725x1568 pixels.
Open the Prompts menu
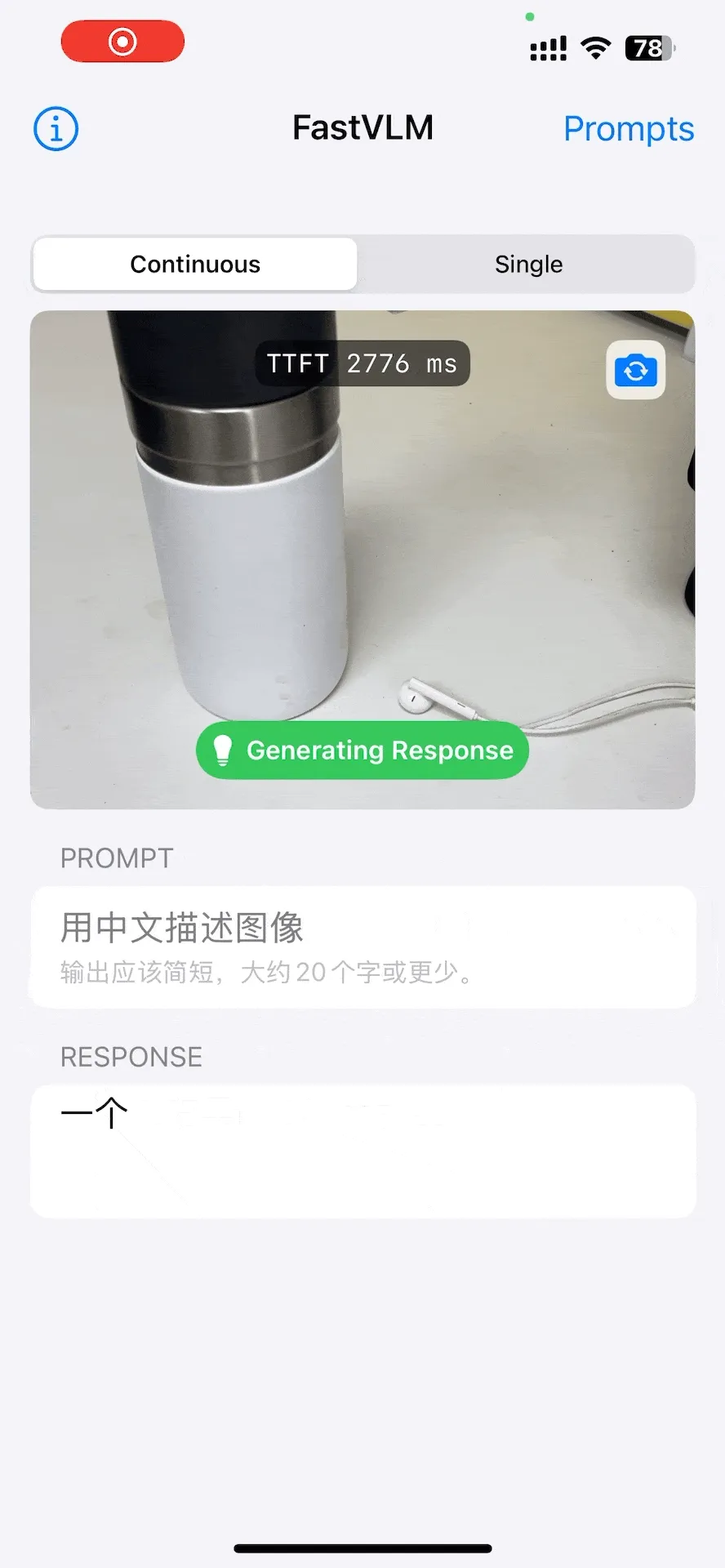(x=628, y=129)
